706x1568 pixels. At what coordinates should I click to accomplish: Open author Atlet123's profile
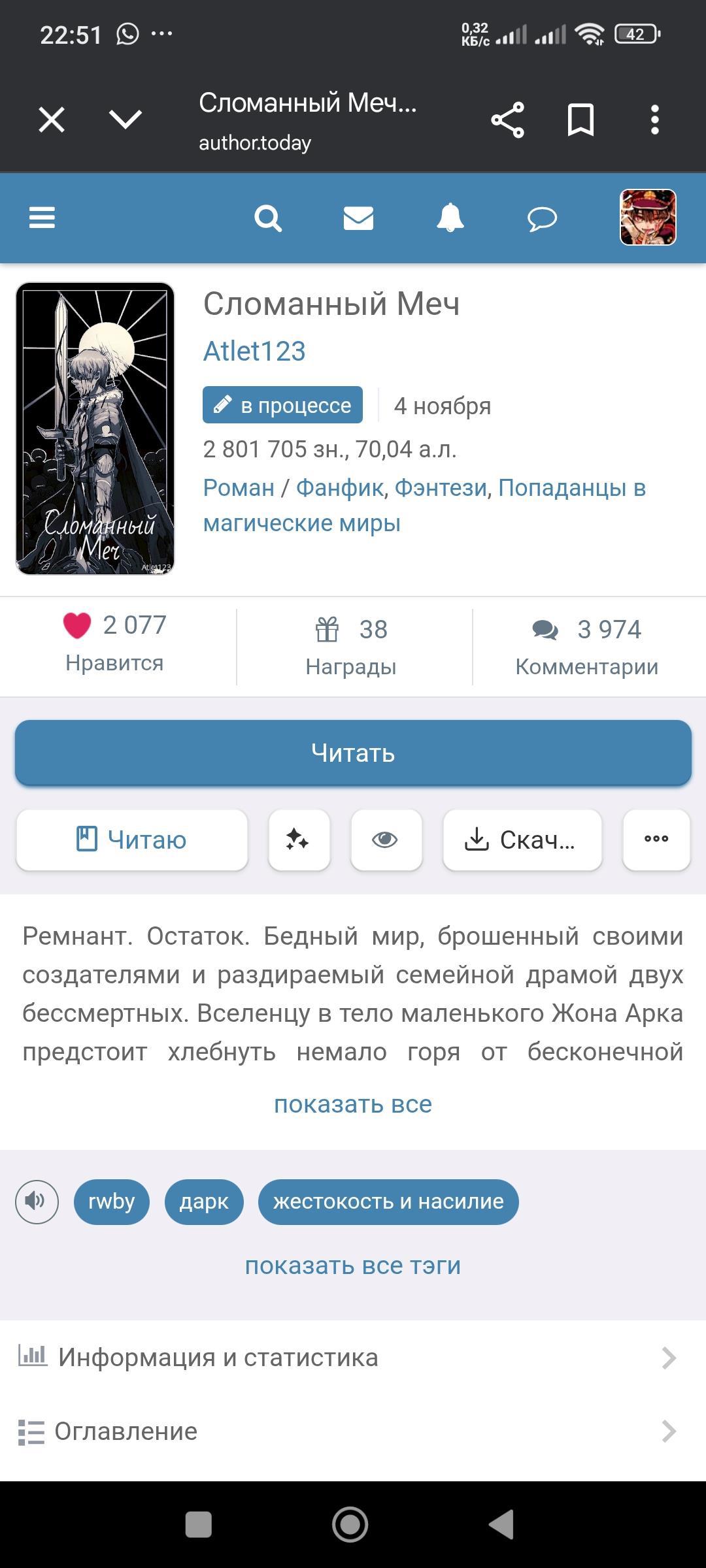(x=254, y=351)
